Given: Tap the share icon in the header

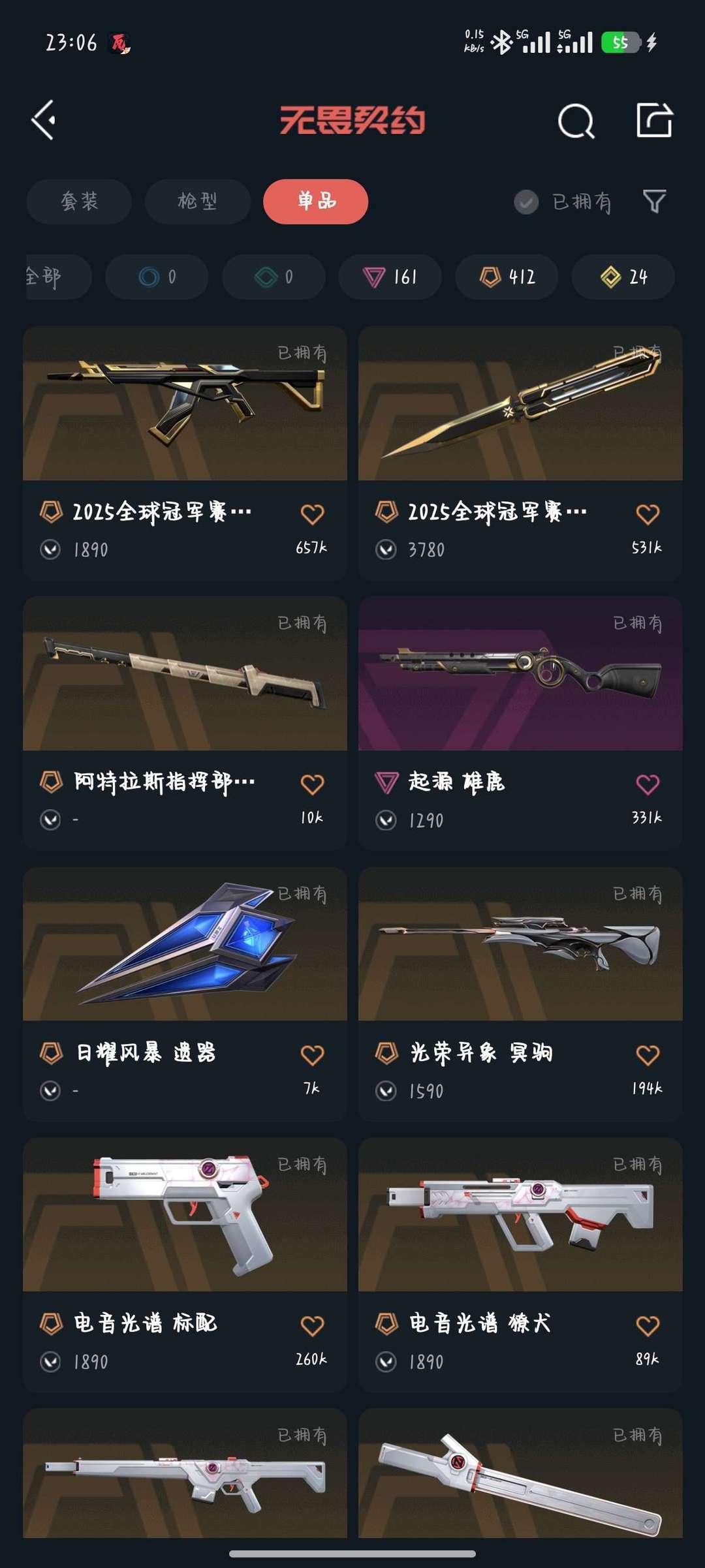Looking at the screenshot, I should 654,120.
